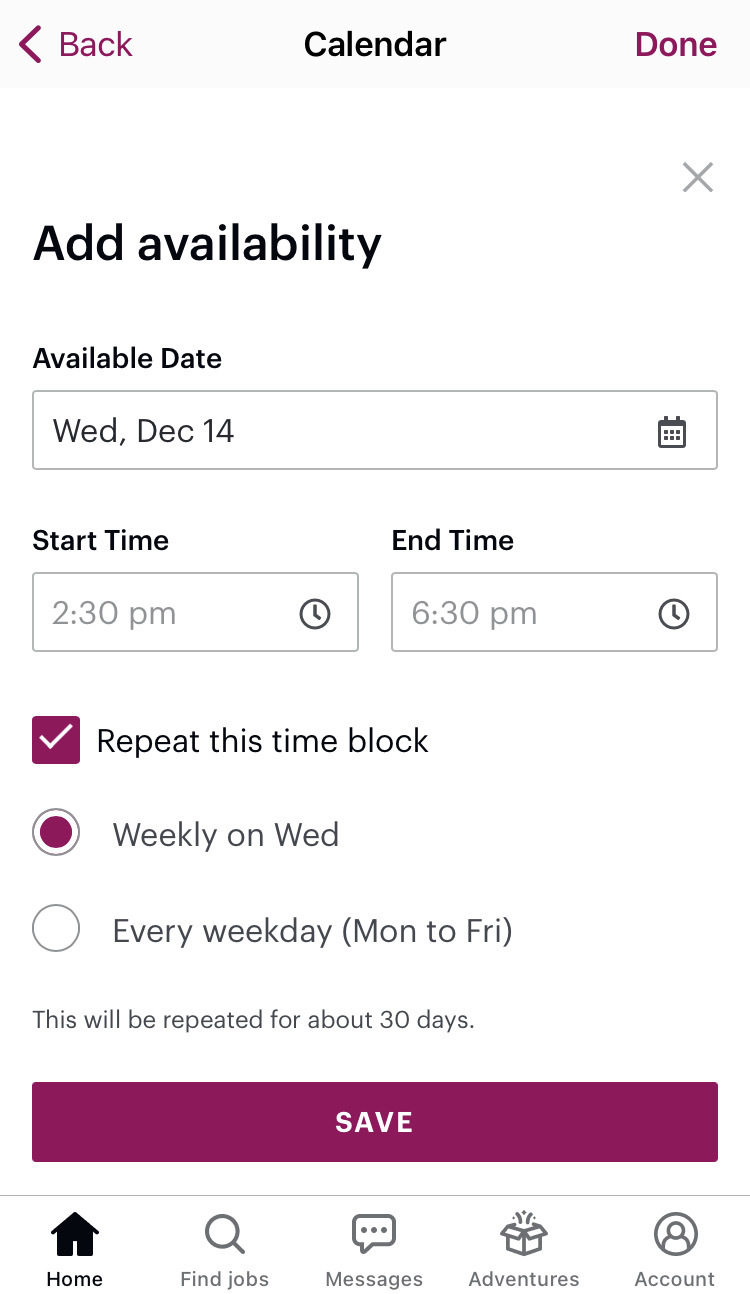Save the availability block
The width and height of the screenshot is (750, 1294).
tap(375, 1122)
